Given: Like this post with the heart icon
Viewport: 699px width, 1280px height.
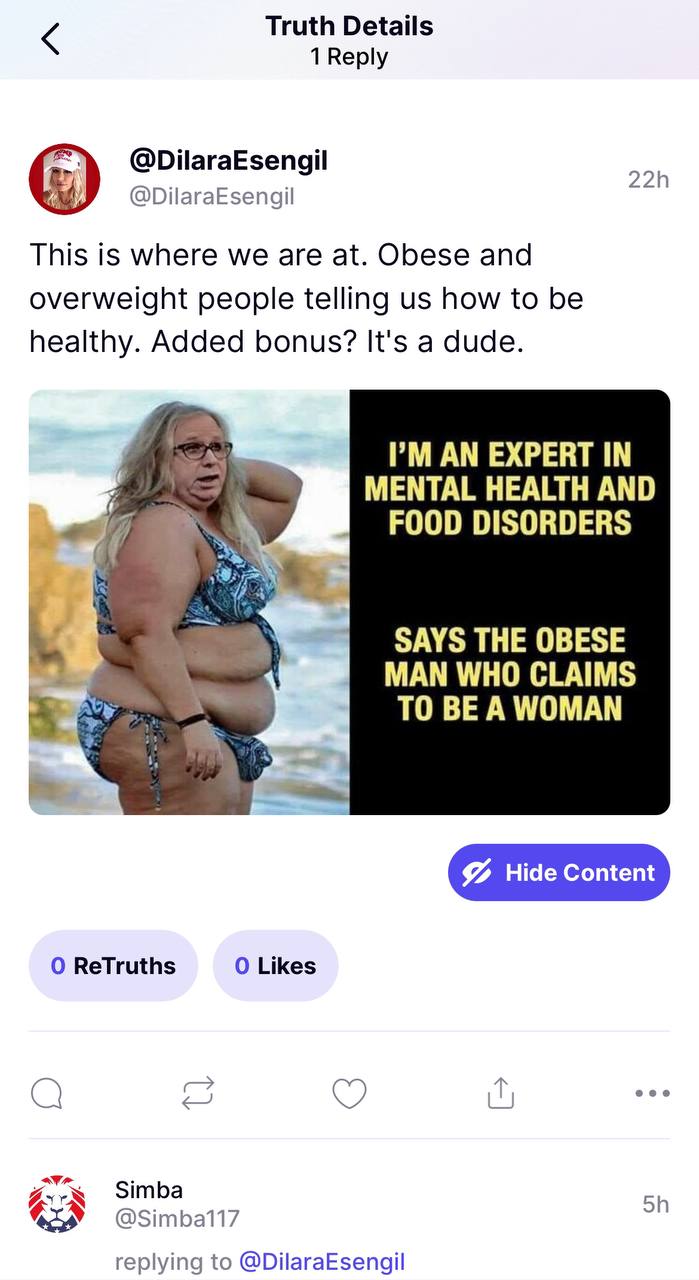Looking at the screenshot, I should pyautogui.click(x=349, y=1094).
